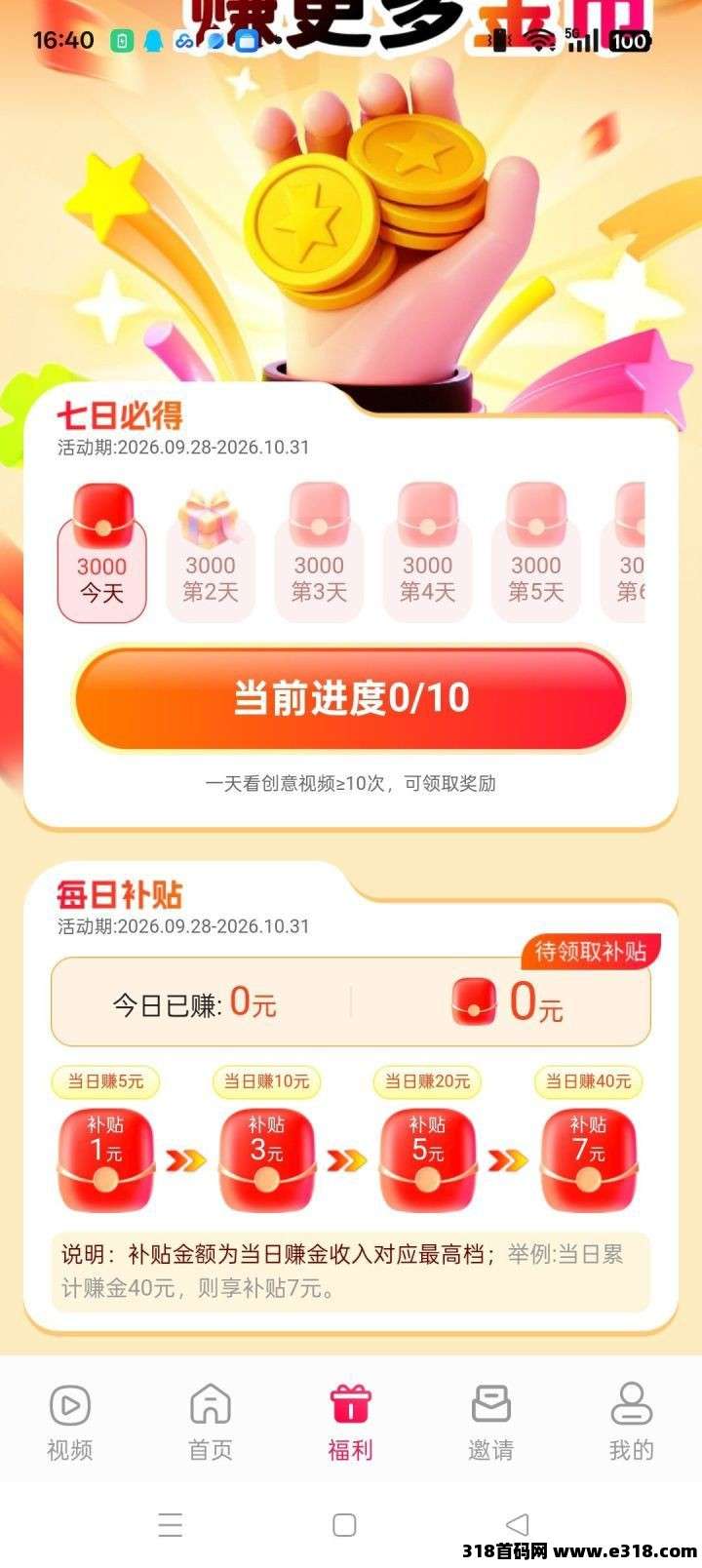Select today's 3000 red envelope (今天)
The width and height of the screenshot is (702, 1568).
102,552
